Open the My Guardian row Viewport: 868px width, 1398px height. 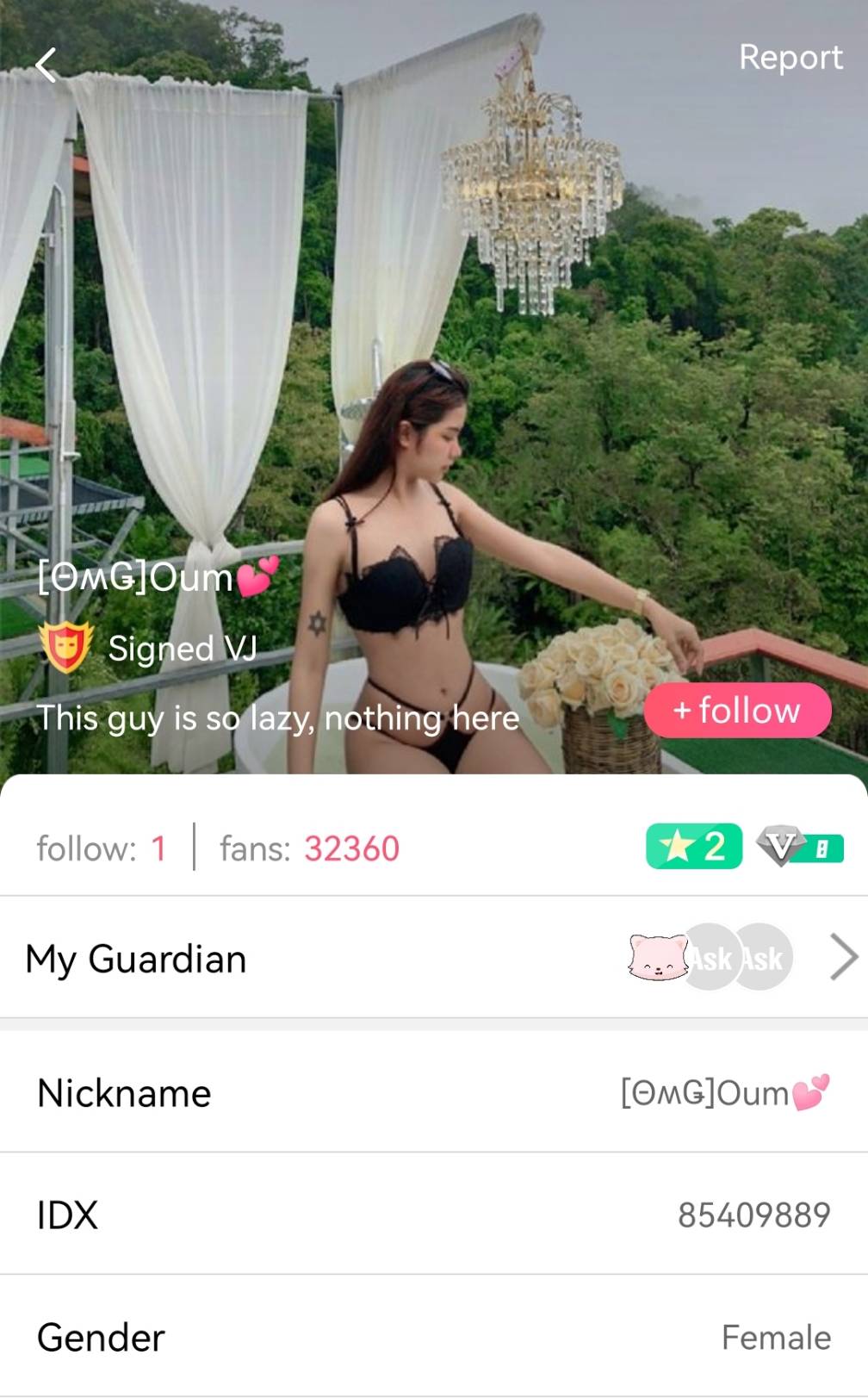434,958
